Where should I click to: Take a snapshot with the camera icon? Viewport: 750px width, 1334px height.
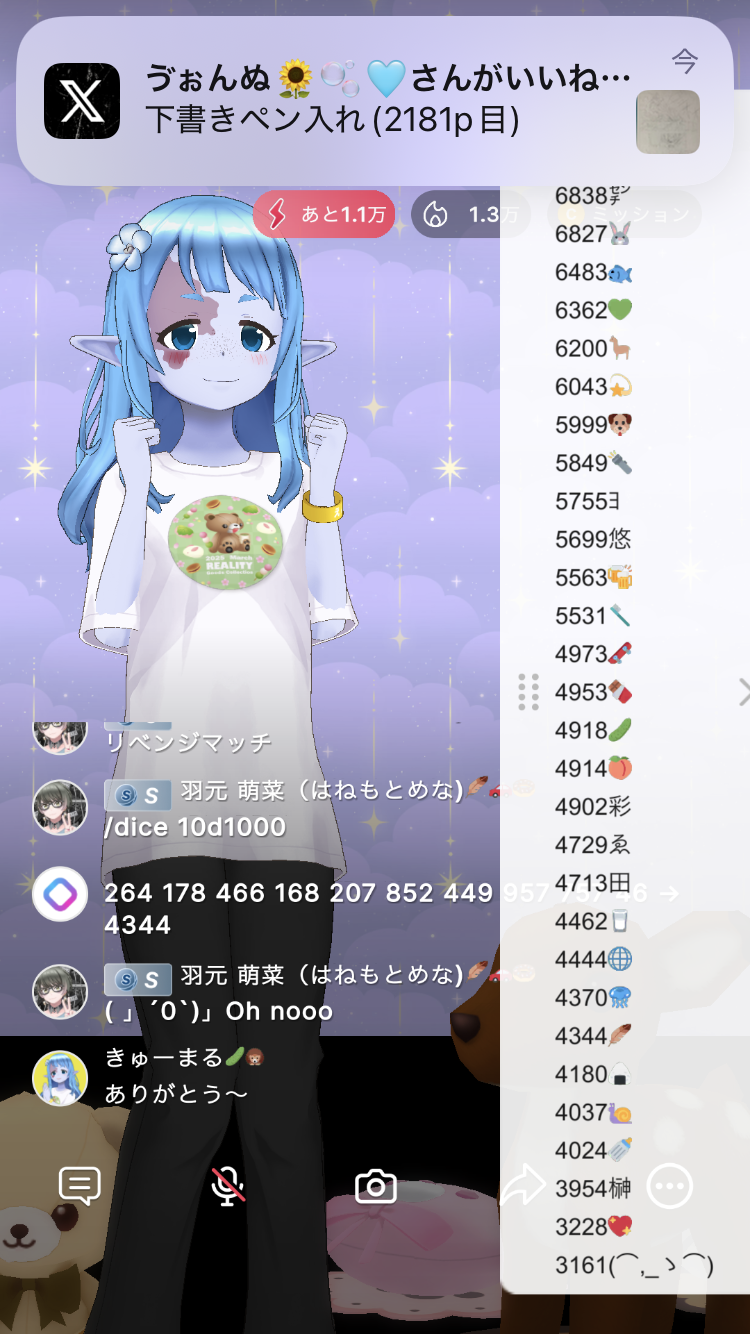click(376, 1187)
